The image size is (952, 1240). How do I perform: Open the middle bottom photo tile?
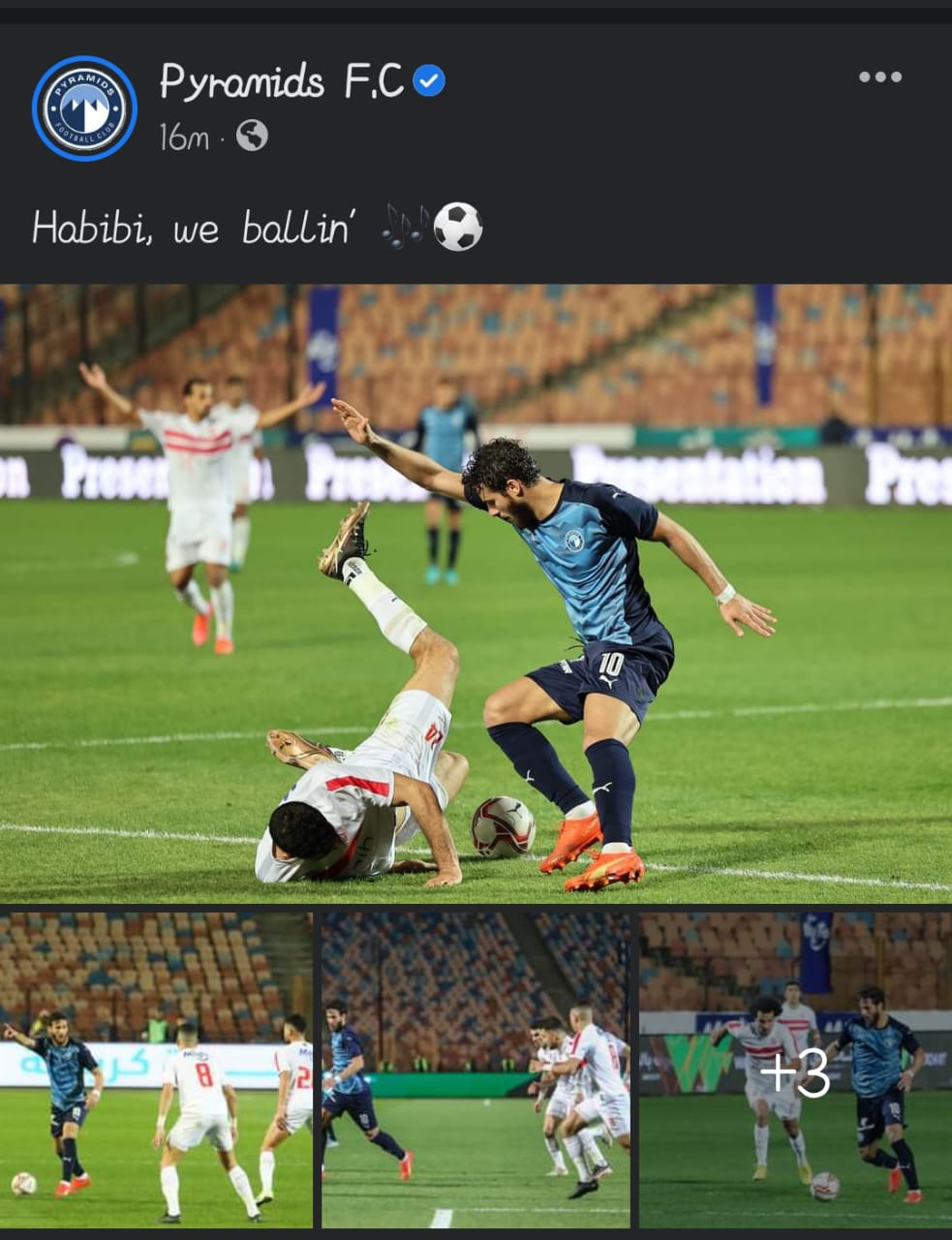(476, 1069)
